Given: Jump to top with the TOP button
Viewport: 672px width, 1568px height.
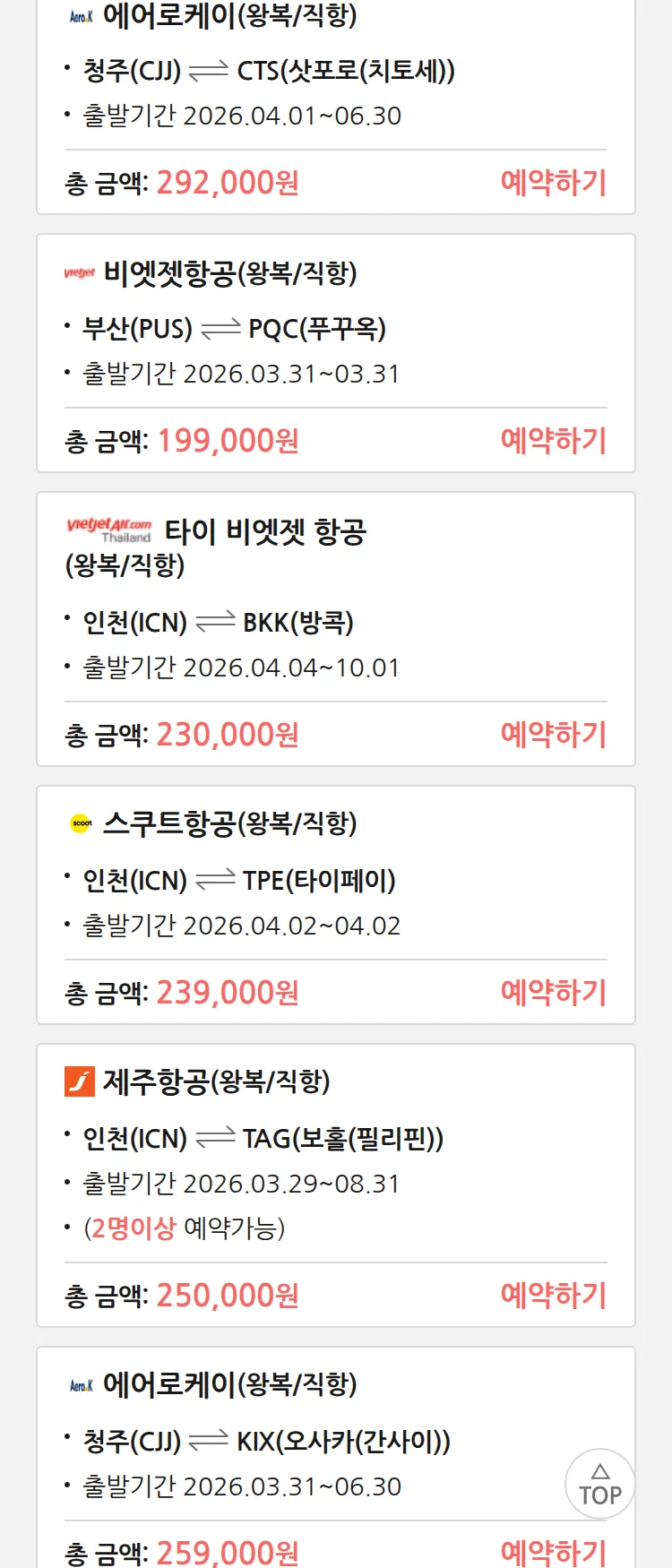Looking at the screenshot, I should [599, 1484].
